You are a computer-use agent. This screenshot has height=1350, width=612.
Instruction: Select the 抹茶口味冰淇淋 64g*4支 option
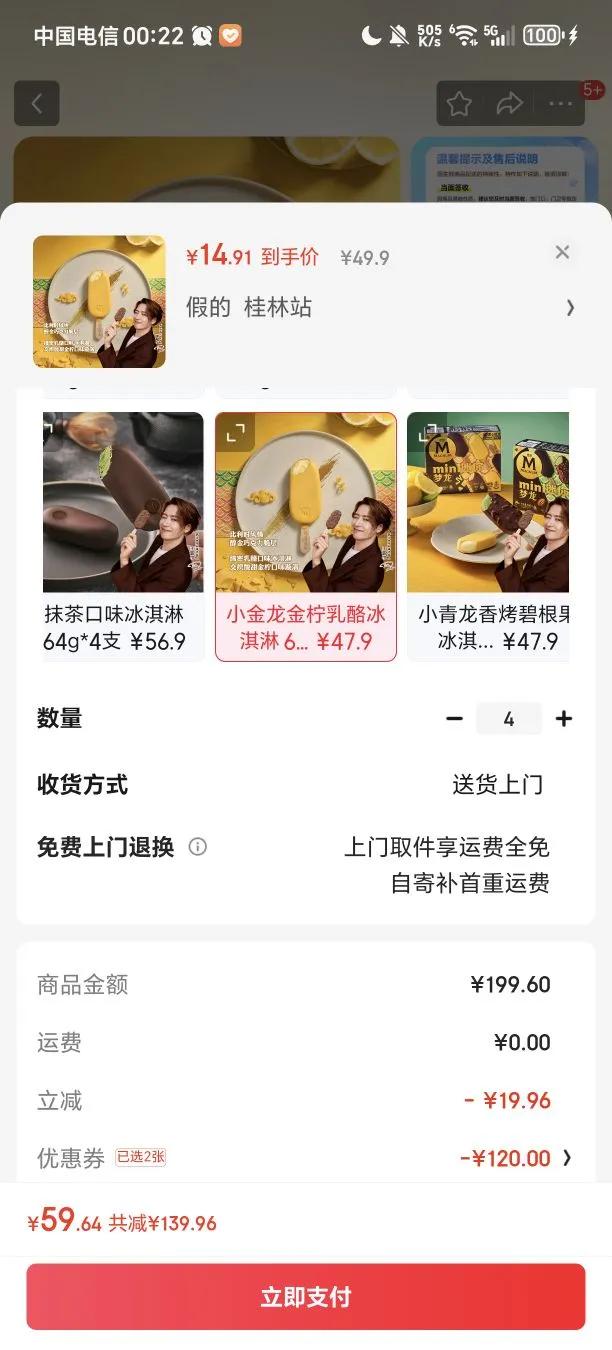(123, 536)
